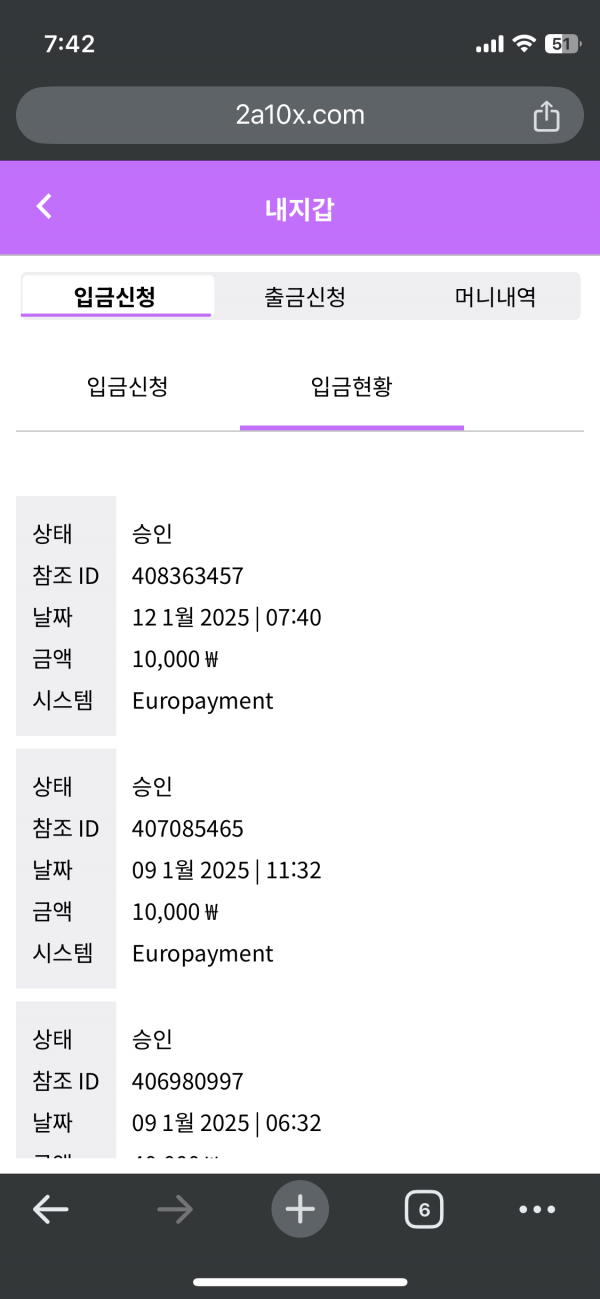This screenshot has height=1299, width=600.
Task: Open the 머니내역 tab
Action: click(x=495, y=297)
